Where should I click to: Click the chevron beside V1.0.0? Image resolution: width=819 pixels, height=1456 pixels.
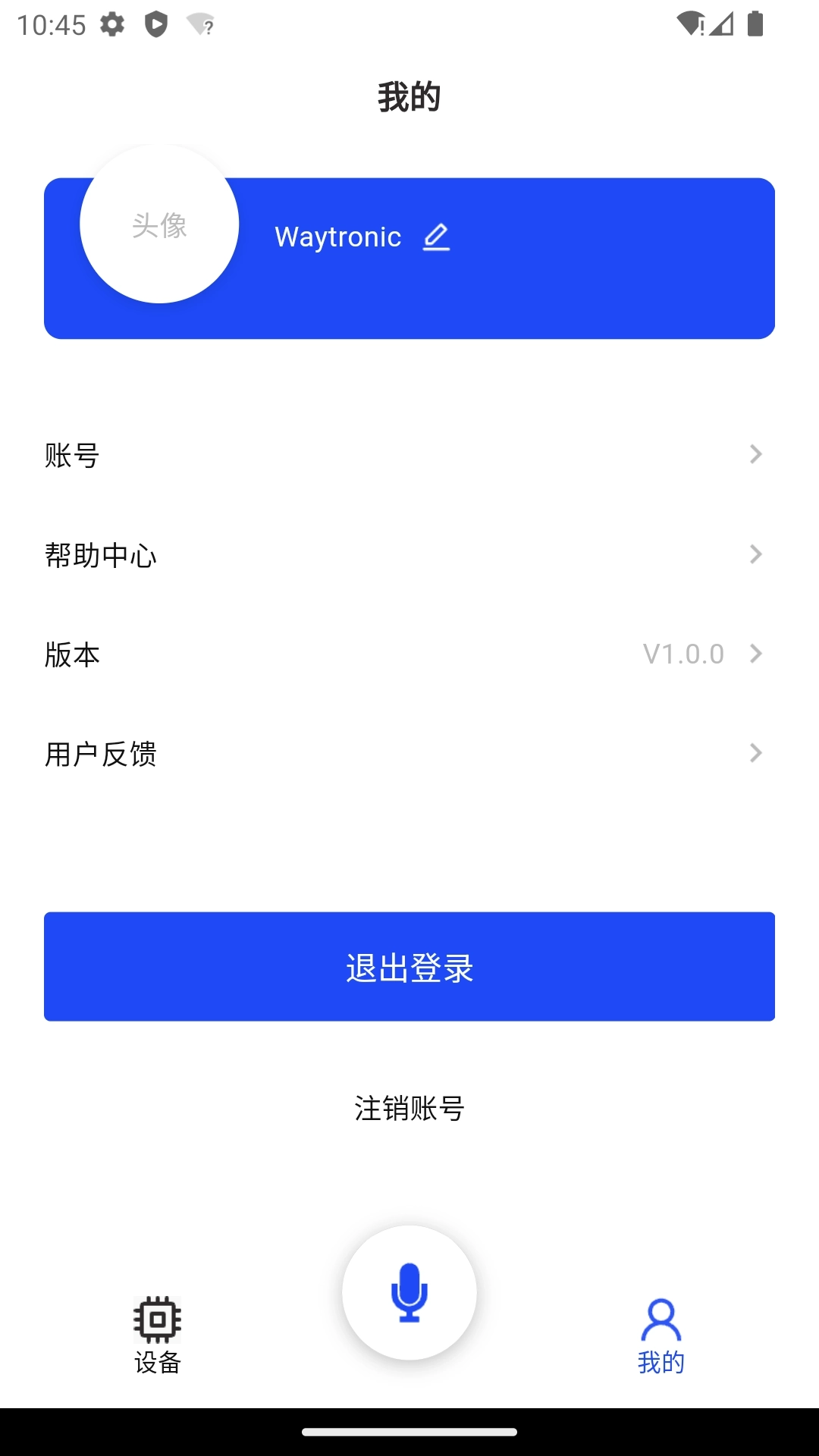coord(755,653)
